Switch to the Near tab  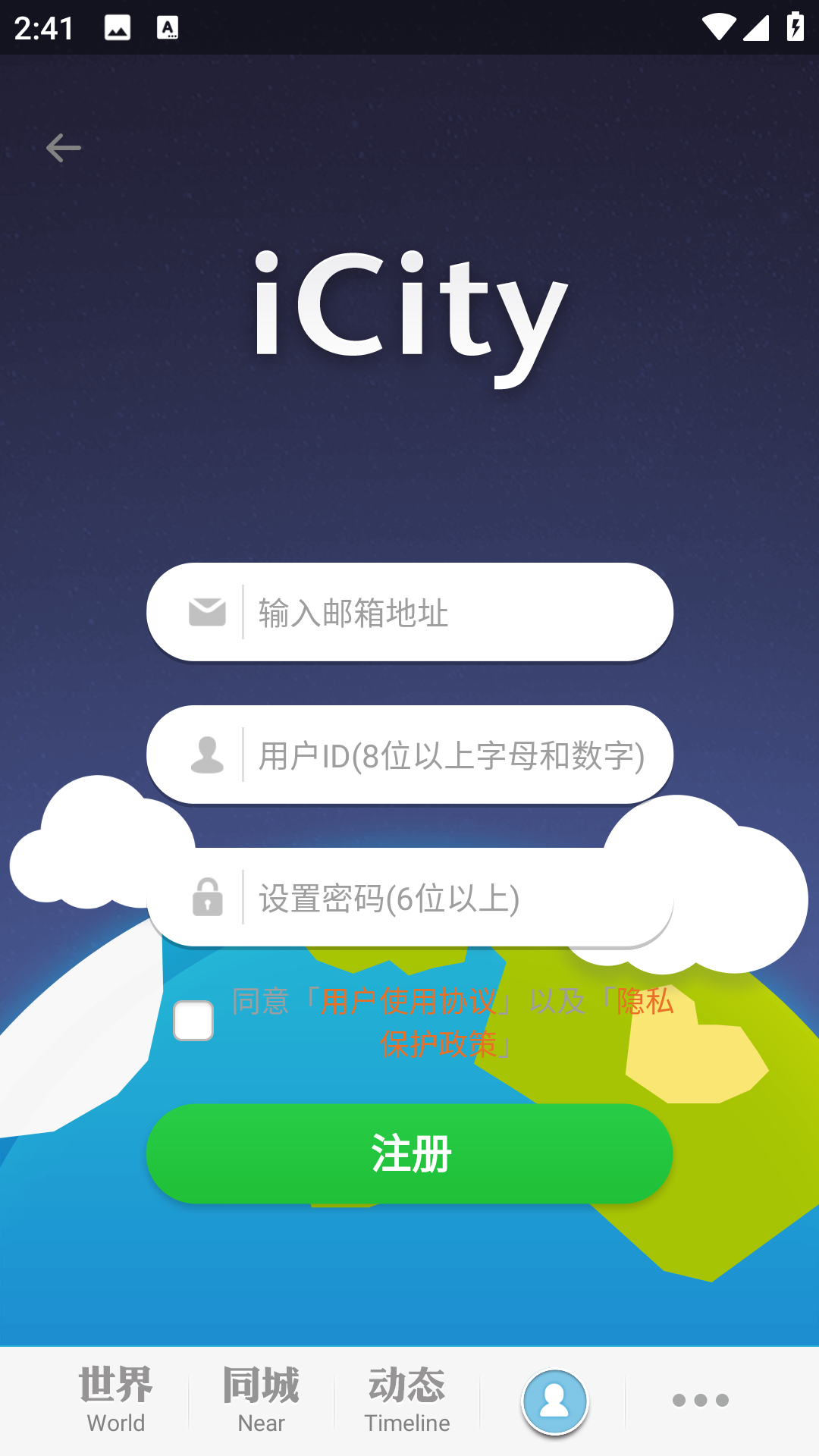coord(262,1400)
